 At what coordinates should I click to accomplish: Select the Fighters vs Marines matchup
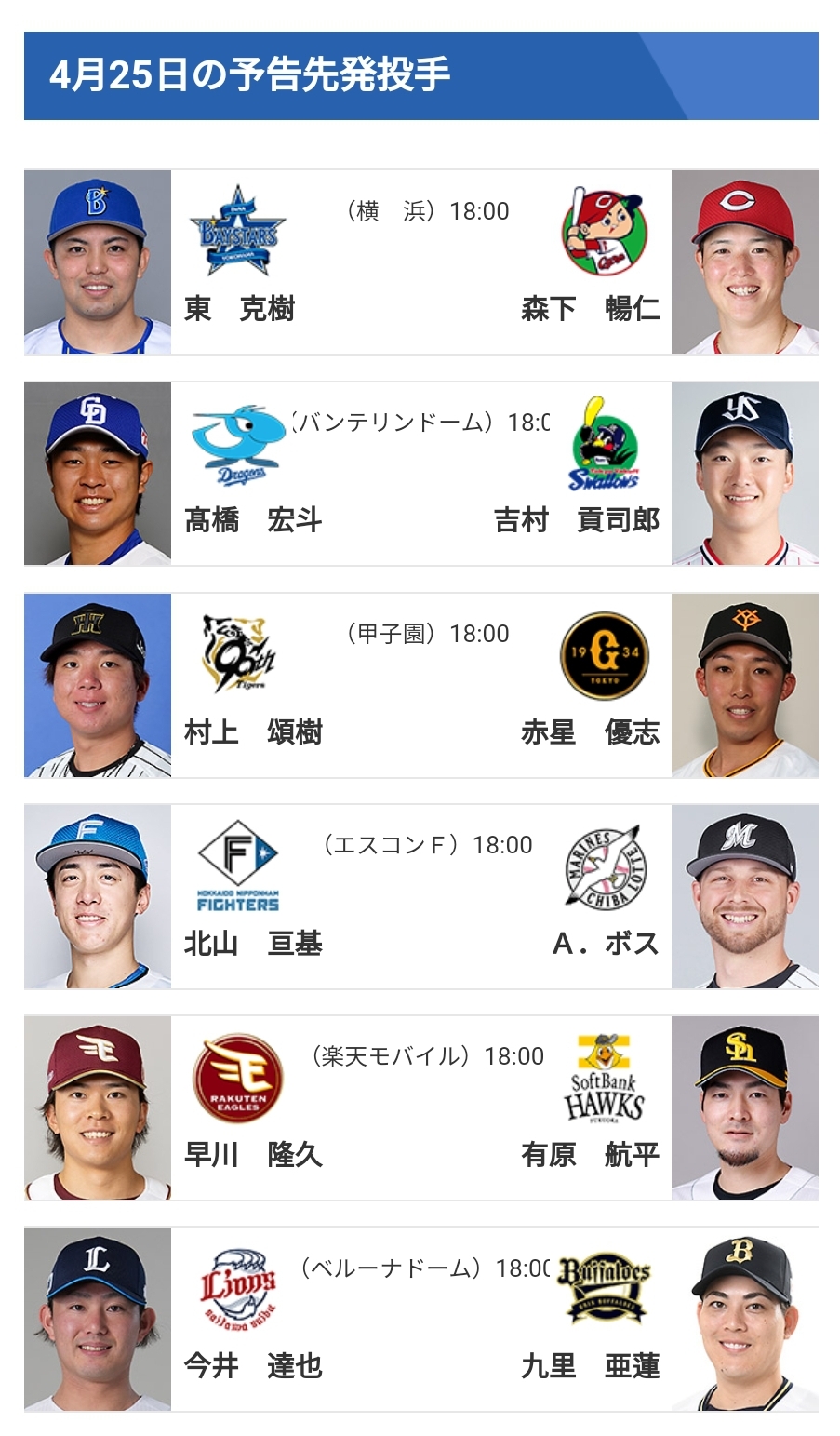pyautogui.click(x=420, y=896)
